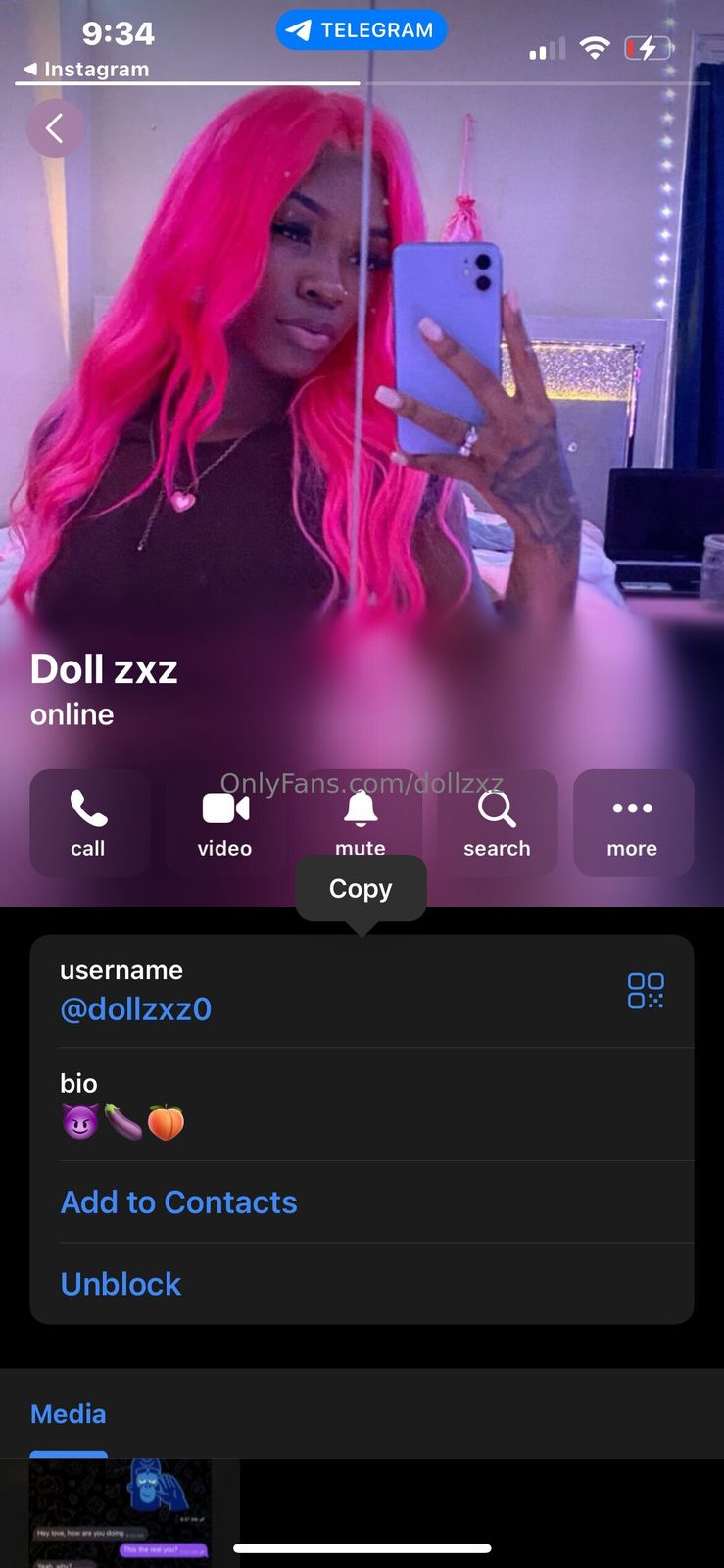This screenshot has height=1568, width=724.
Task: Tap the @dollzxz0 username link
Action: (136, 1009)
